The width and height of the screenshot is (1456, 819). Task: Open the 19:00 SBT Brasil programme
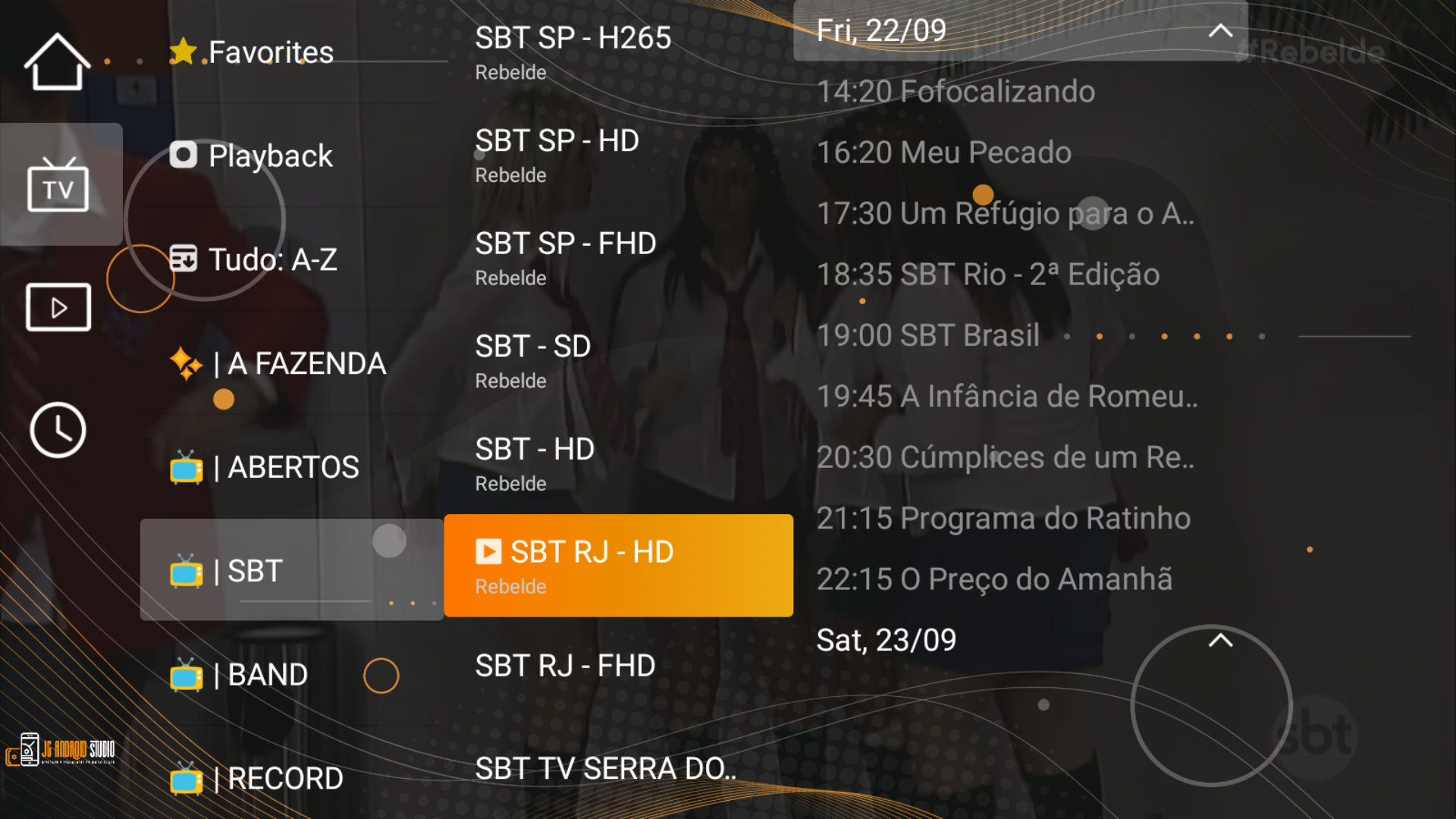[927, 336]
